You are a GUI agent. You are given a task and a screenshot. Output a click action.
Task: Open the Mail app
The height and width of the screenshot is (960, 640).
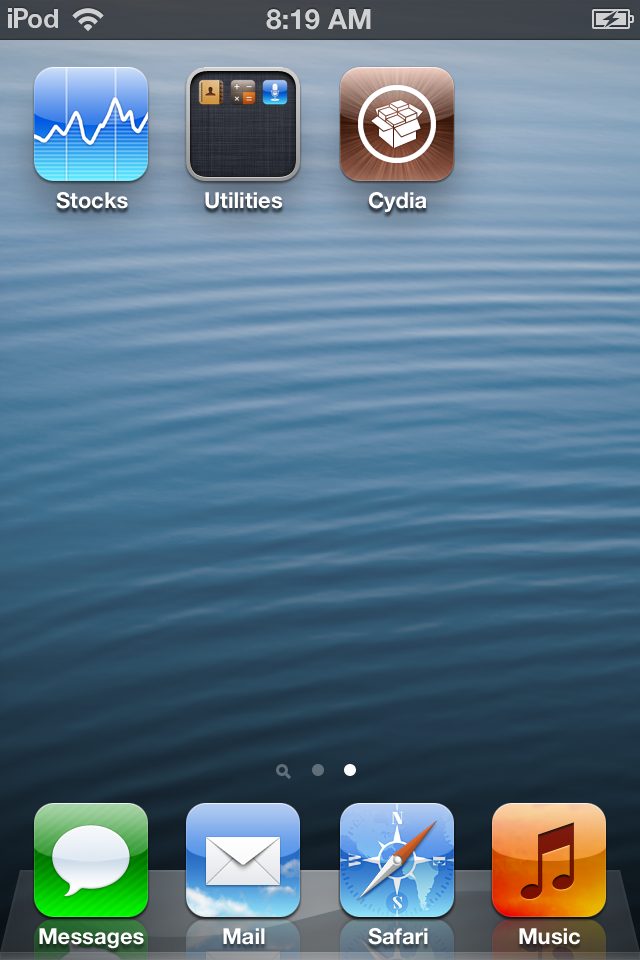click(243, 861)
